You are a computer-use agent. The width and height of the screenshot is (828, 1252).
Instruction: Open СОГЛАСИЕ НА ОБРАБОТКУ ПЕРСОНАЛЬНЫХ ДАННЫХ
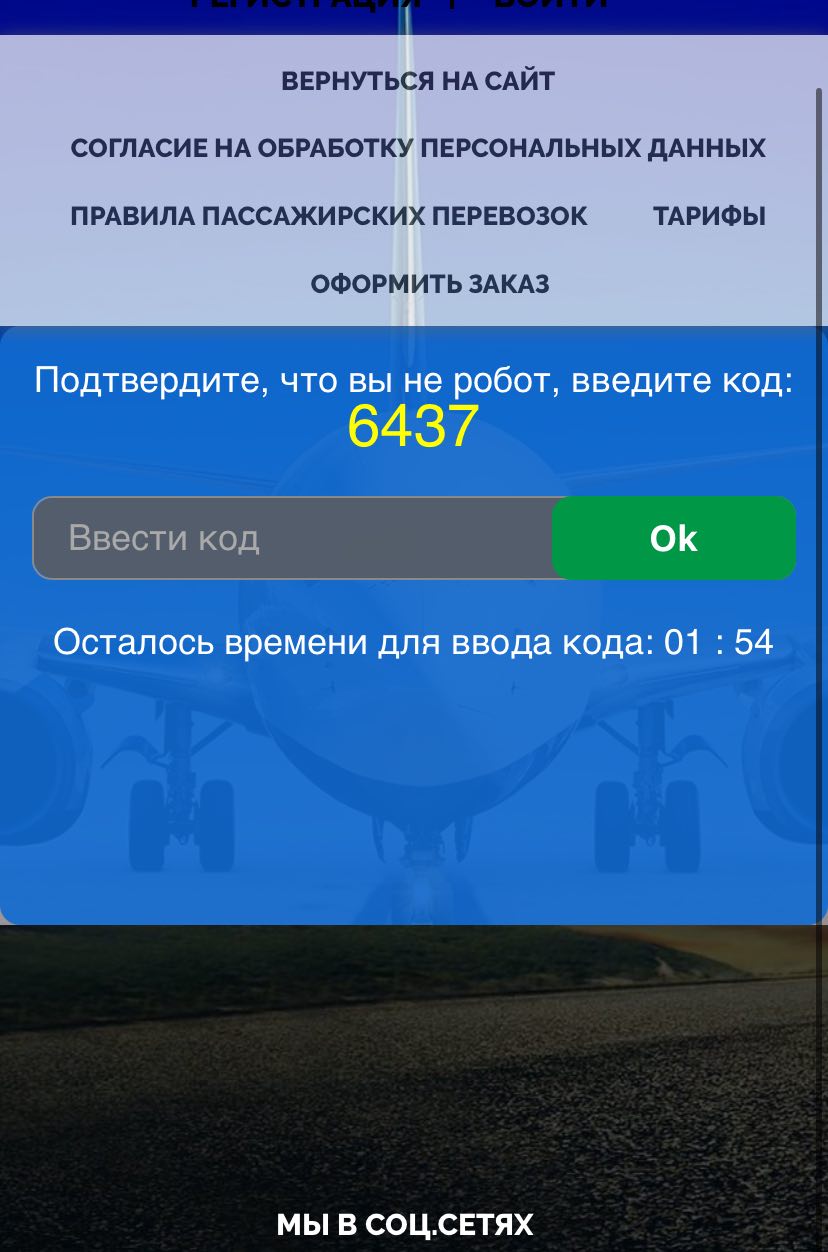[x=418, y=149]
